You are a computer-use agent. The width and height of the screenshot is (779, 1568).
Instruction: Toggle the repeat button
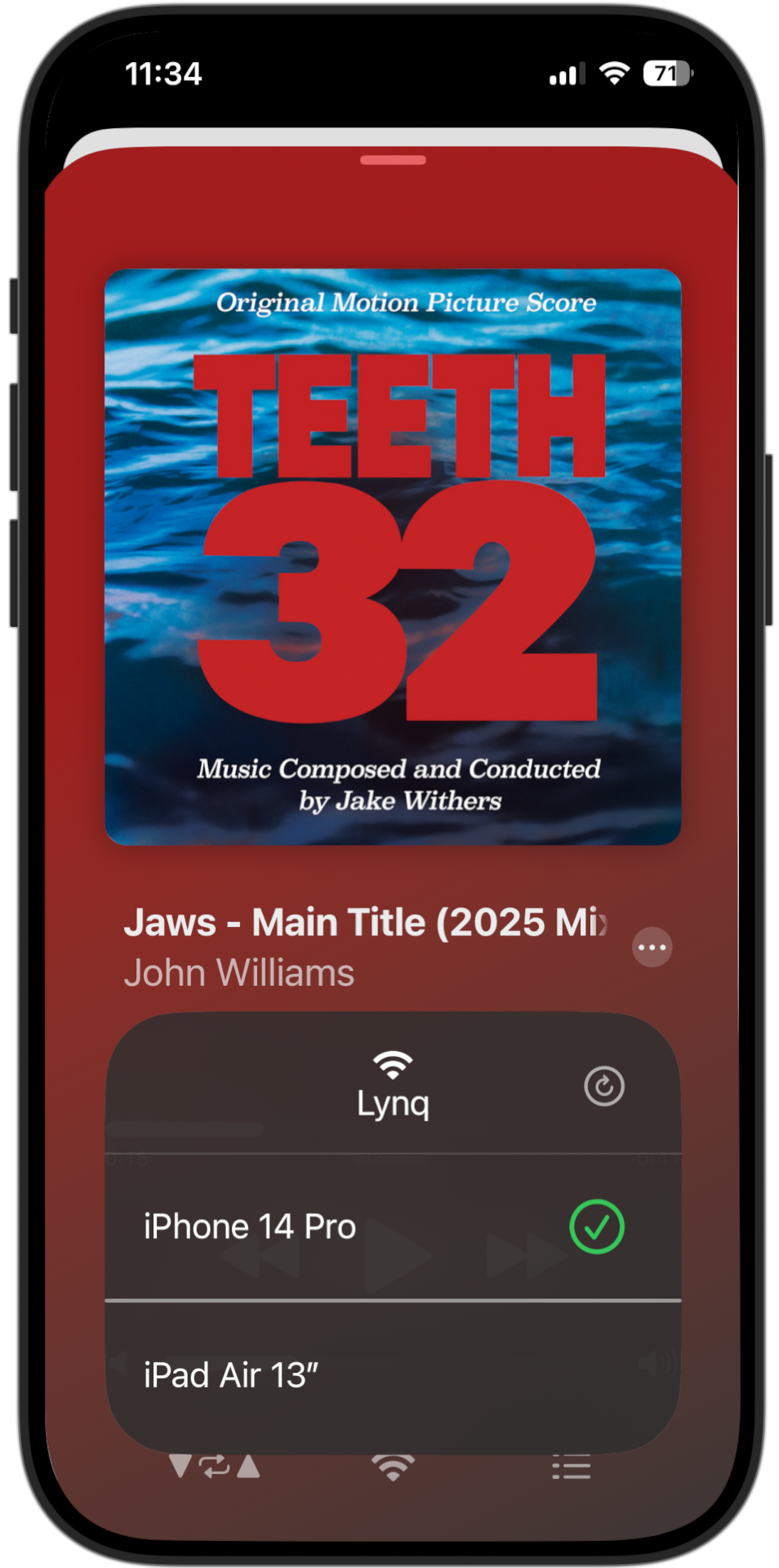click(215, 1467)
